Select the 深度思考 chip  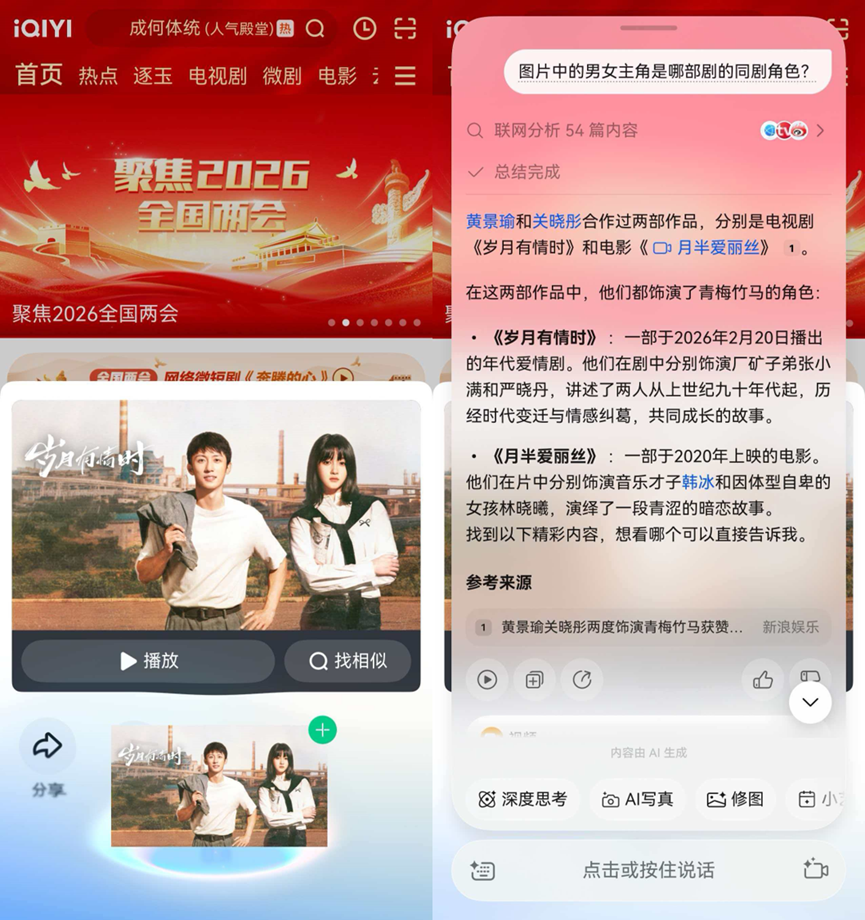point(522,799)
